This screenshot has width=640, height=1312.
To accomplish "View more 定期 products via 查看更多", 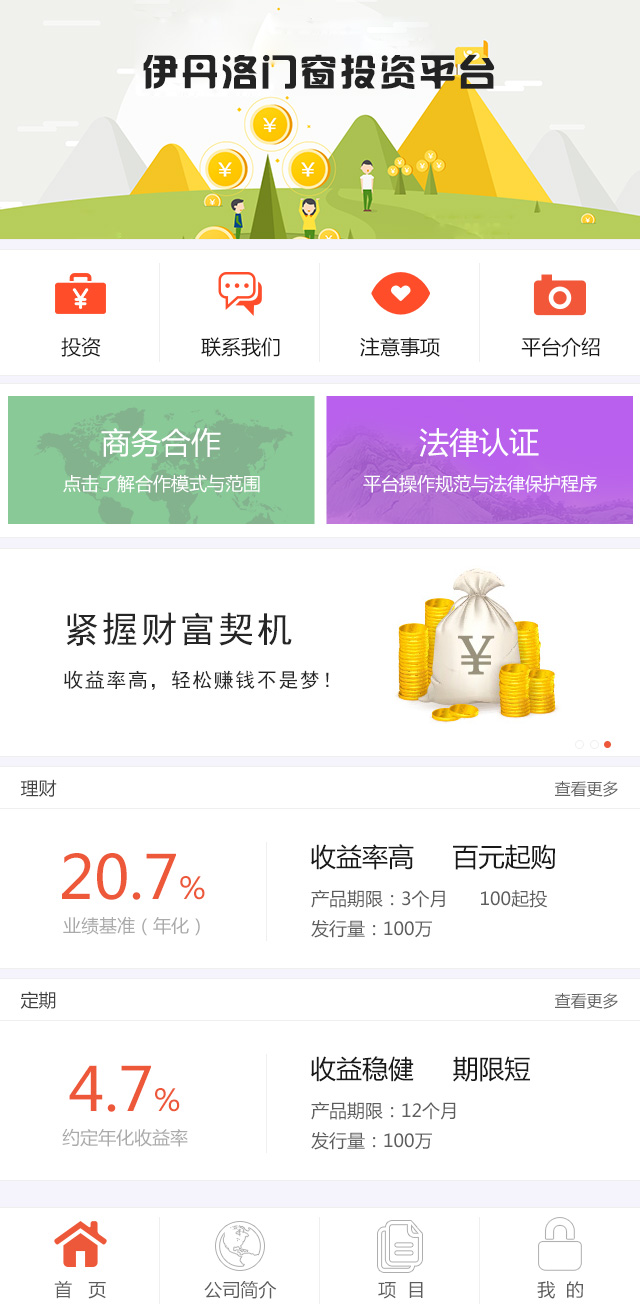I will click(586, 1001).
